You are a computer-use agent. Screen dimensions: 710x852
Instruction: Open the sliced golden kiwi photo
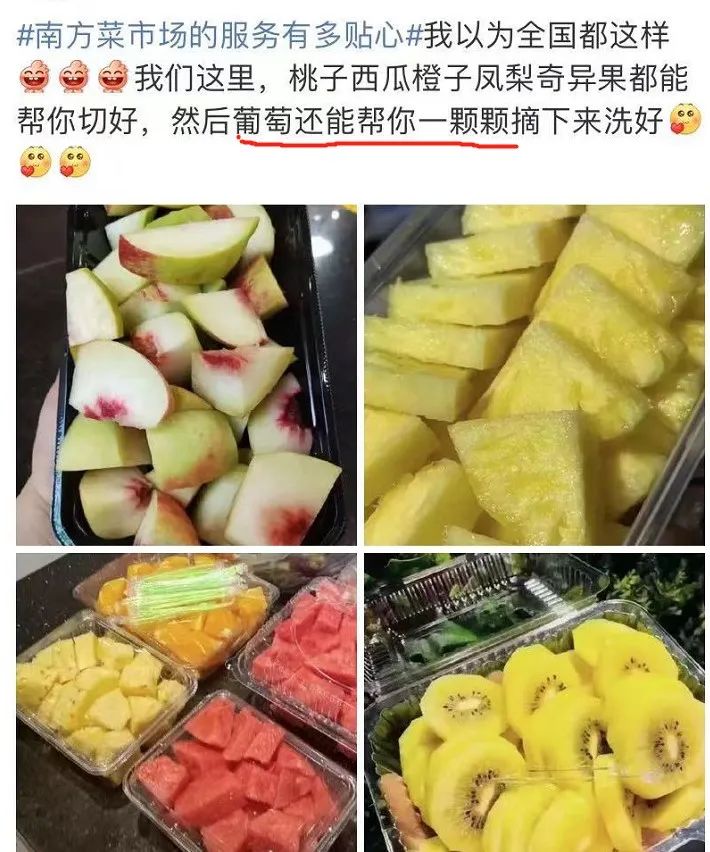[534, 702]
